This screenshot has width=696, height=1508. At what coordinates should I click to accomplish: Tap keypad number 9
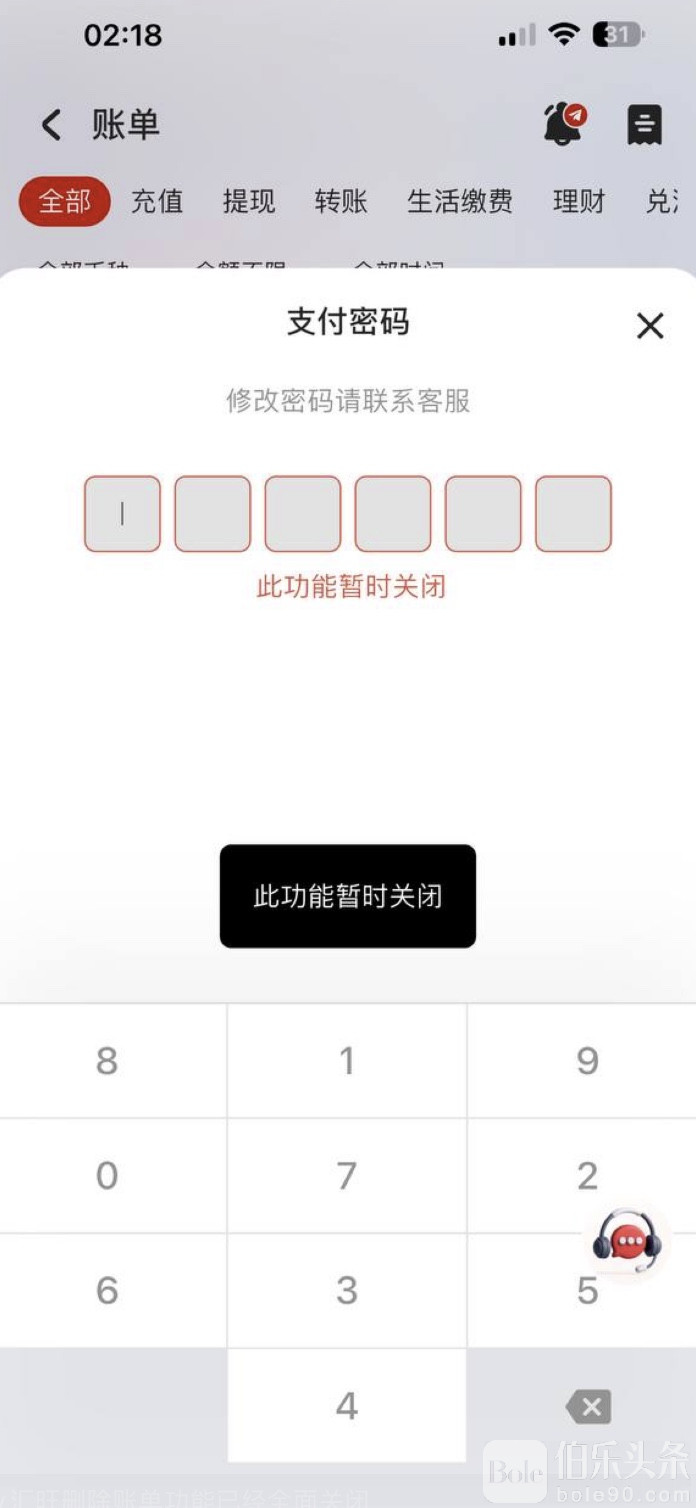point(587,1061)
